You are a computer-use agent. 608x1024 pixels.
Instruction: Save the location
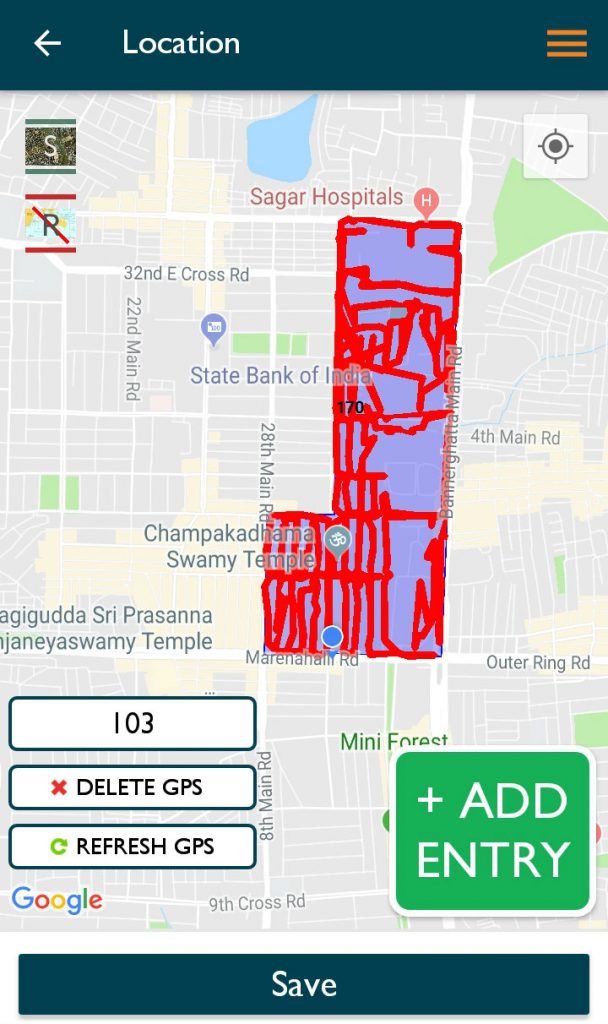pyautogui.click(x=304, y=984)
